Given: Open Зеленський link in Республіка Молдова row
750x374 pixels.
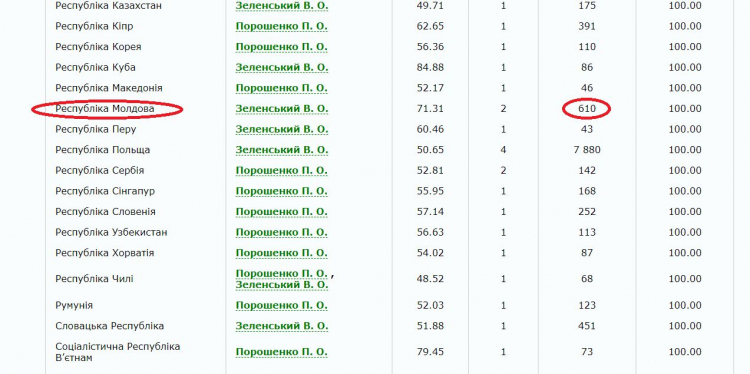Looking at the screenshot, I should tap(282, 109).
